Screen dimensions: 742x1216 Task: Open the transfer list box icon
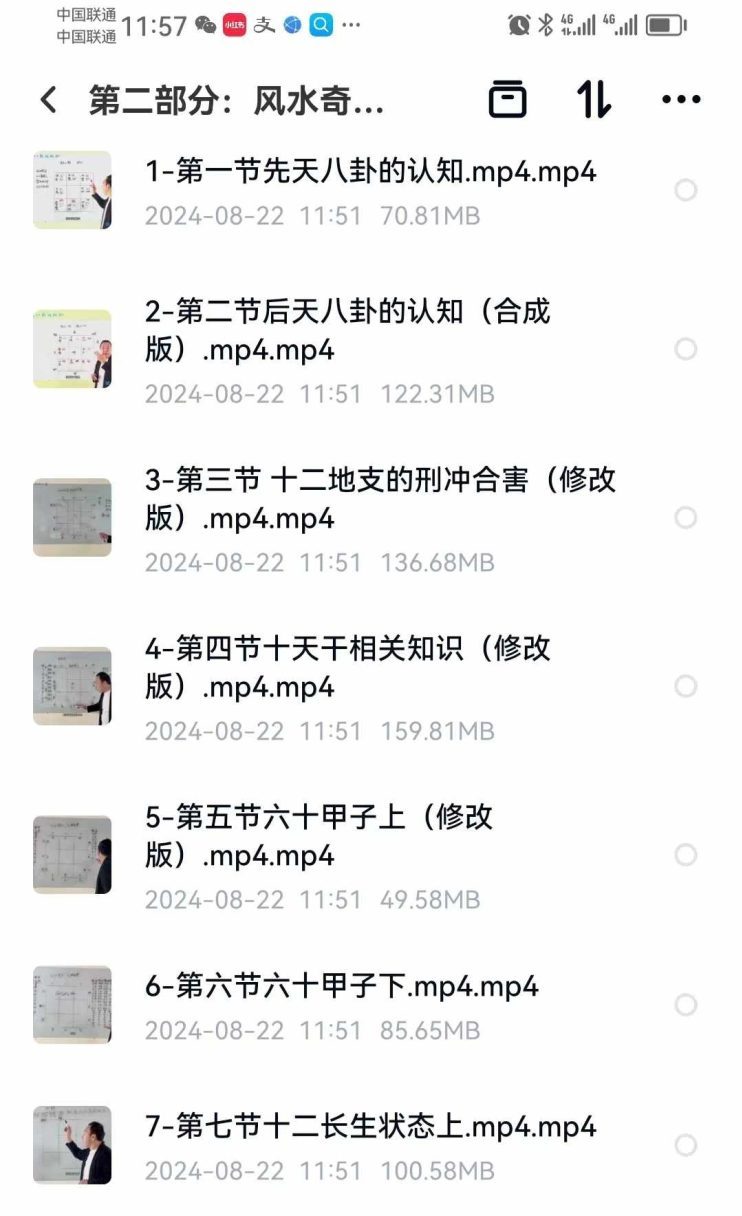tap(507, 100)
